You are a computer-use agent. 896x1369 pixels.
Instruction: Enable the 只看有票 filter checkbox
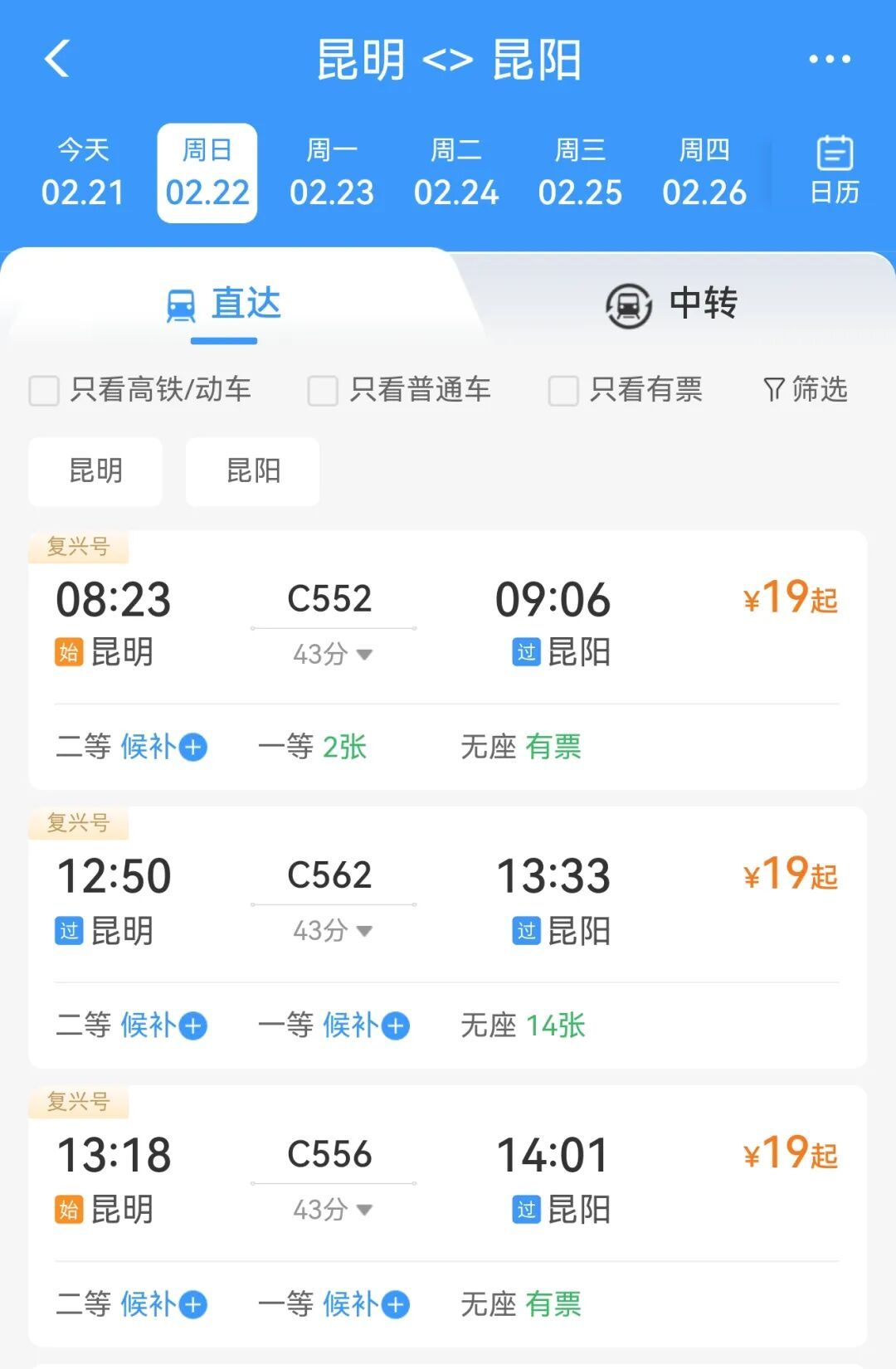pyautogui.click(x=563, y=391)
